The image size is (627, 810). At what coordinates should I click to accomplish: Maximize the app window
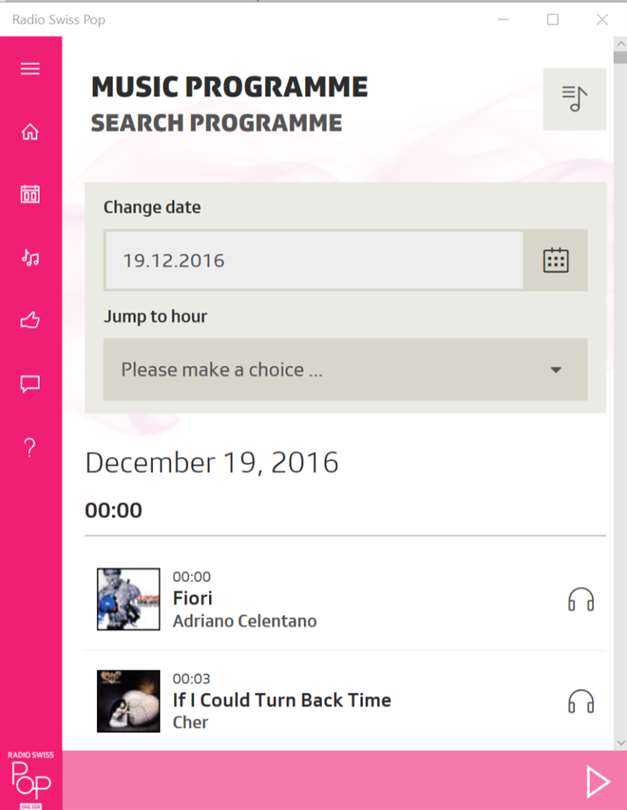(552, 19)
